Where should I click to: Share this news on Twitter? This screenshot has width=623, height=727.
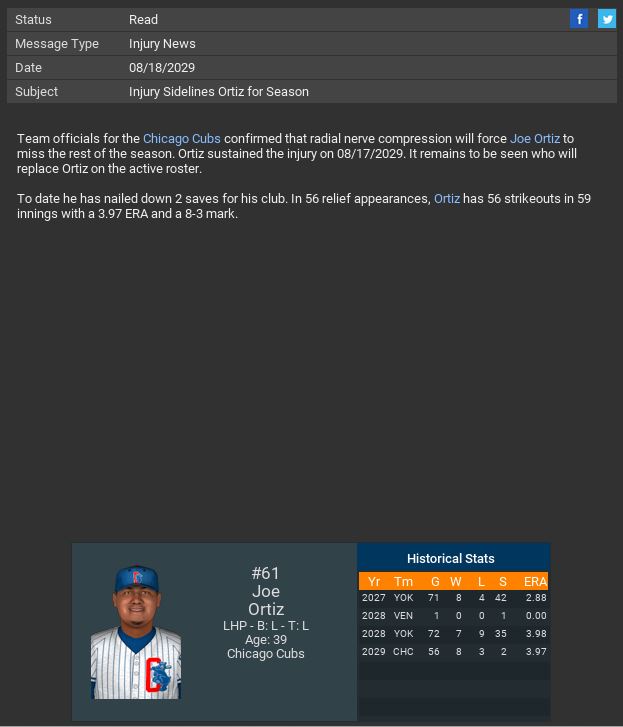coord(607,19)
